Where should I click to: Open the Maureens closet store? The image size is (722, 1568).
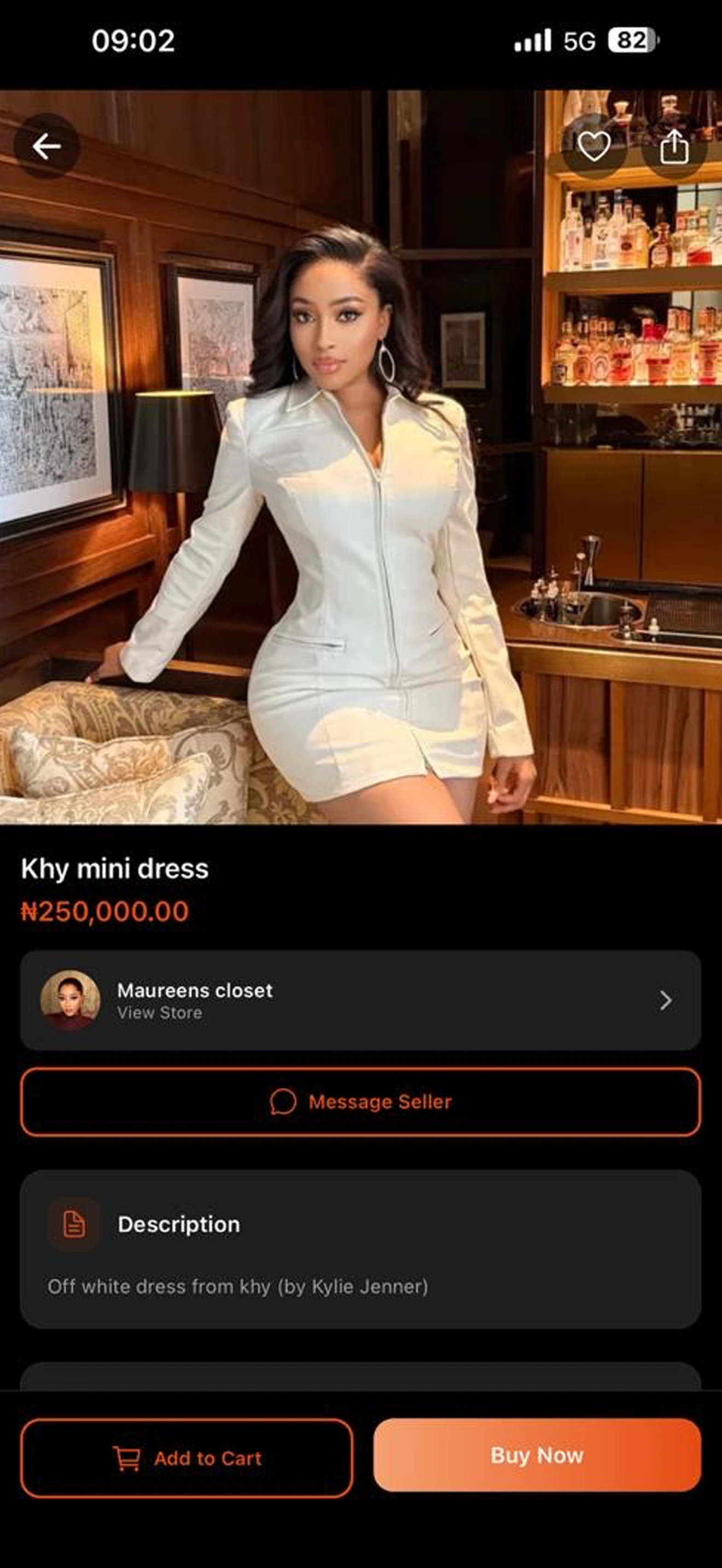[x=360, y=1000]
